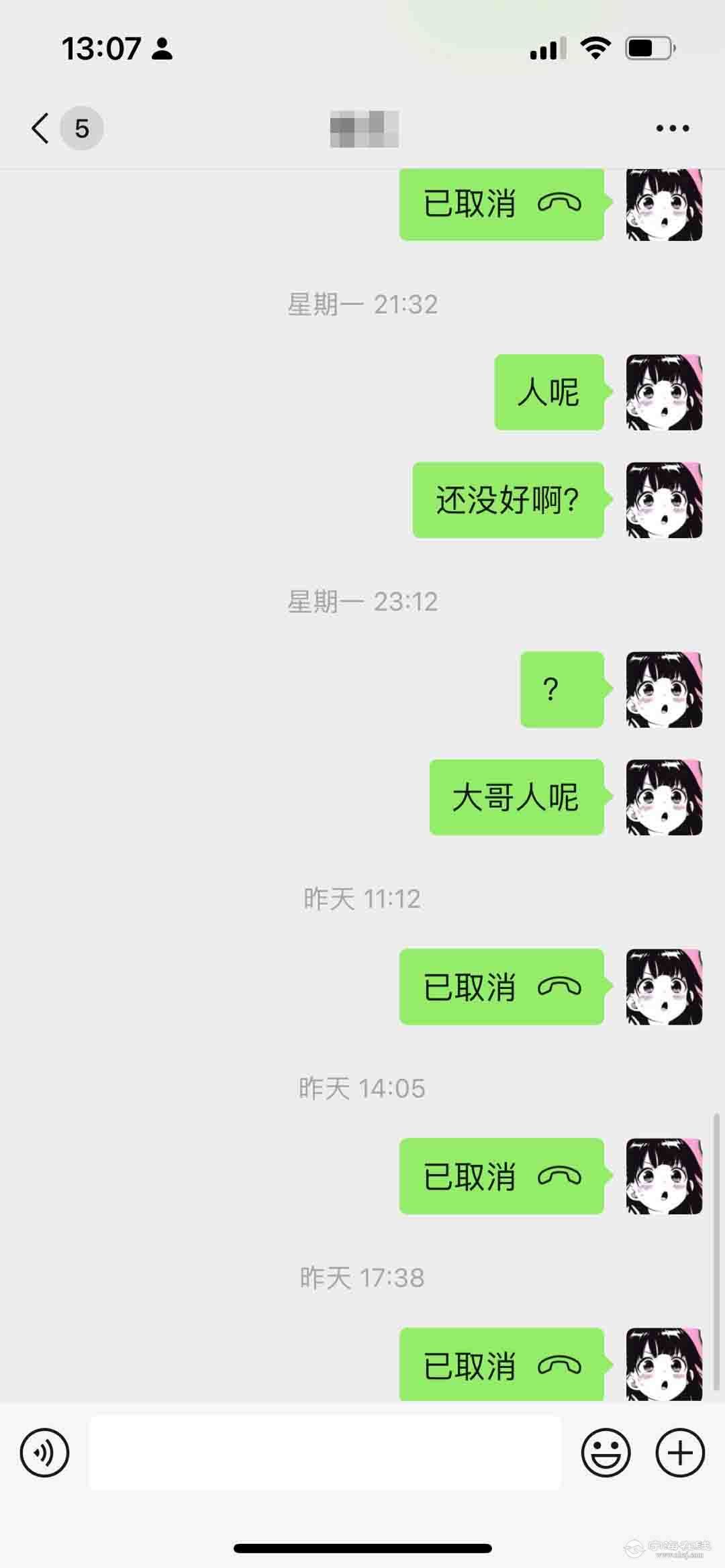Open the plus attachments menu
Screen dimensions: 725x1568
coord(679,1453)
